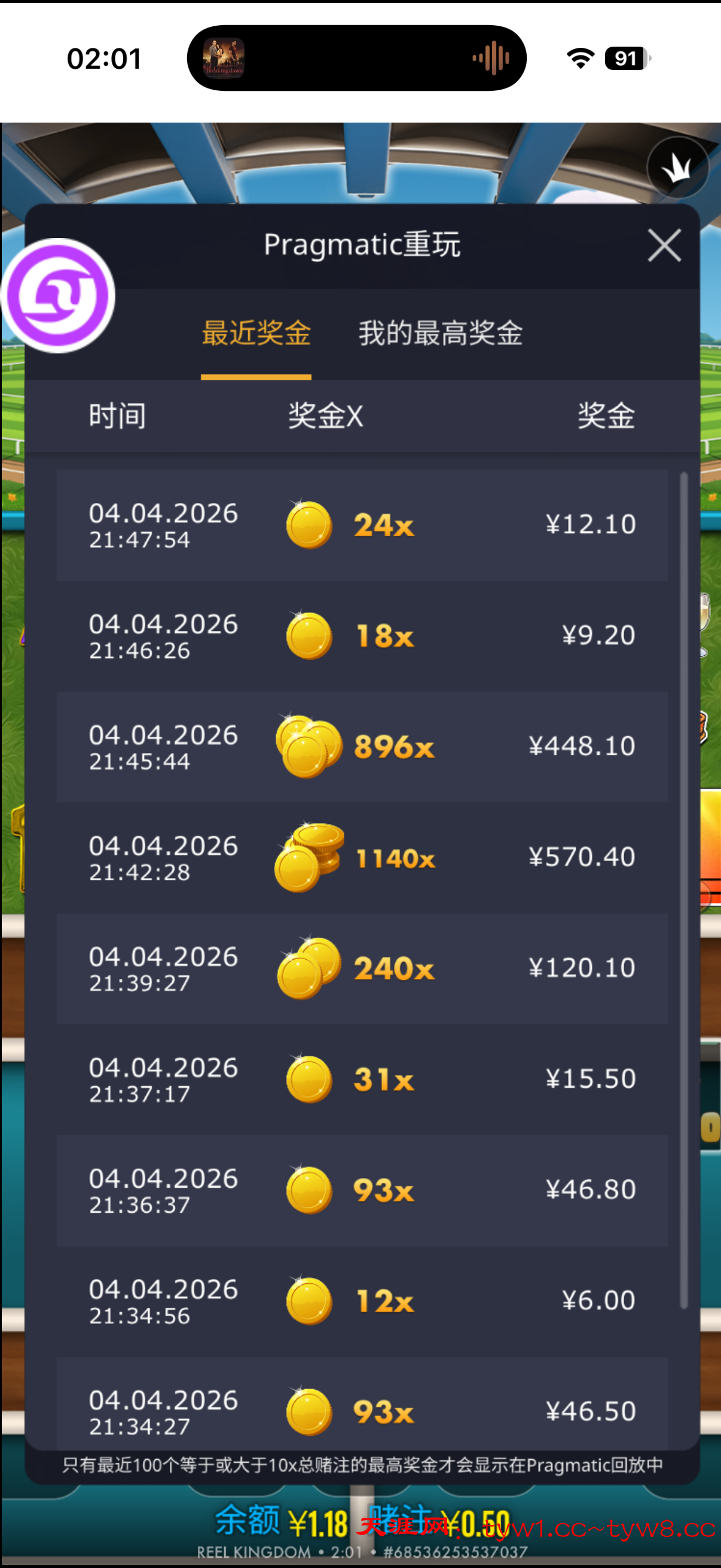Open the 896x replay worth ¥448.10
The image size is (721, 1568).
click(362, 746)
